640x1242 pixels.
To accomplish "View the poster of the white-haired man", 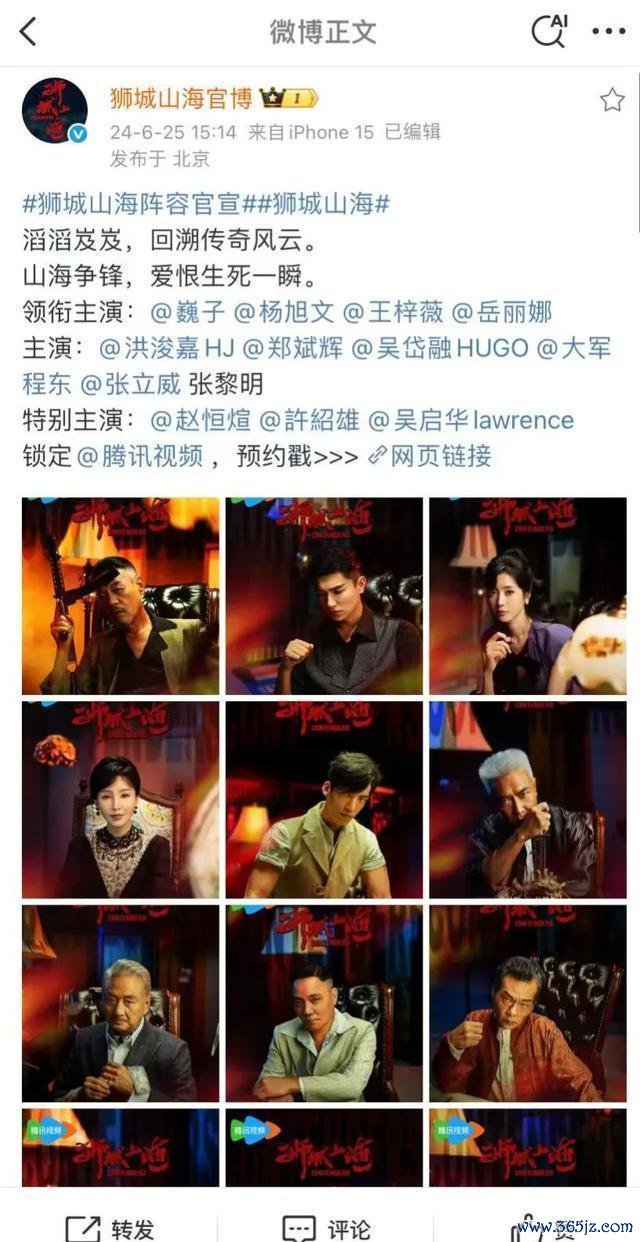I will coord(528,799).
